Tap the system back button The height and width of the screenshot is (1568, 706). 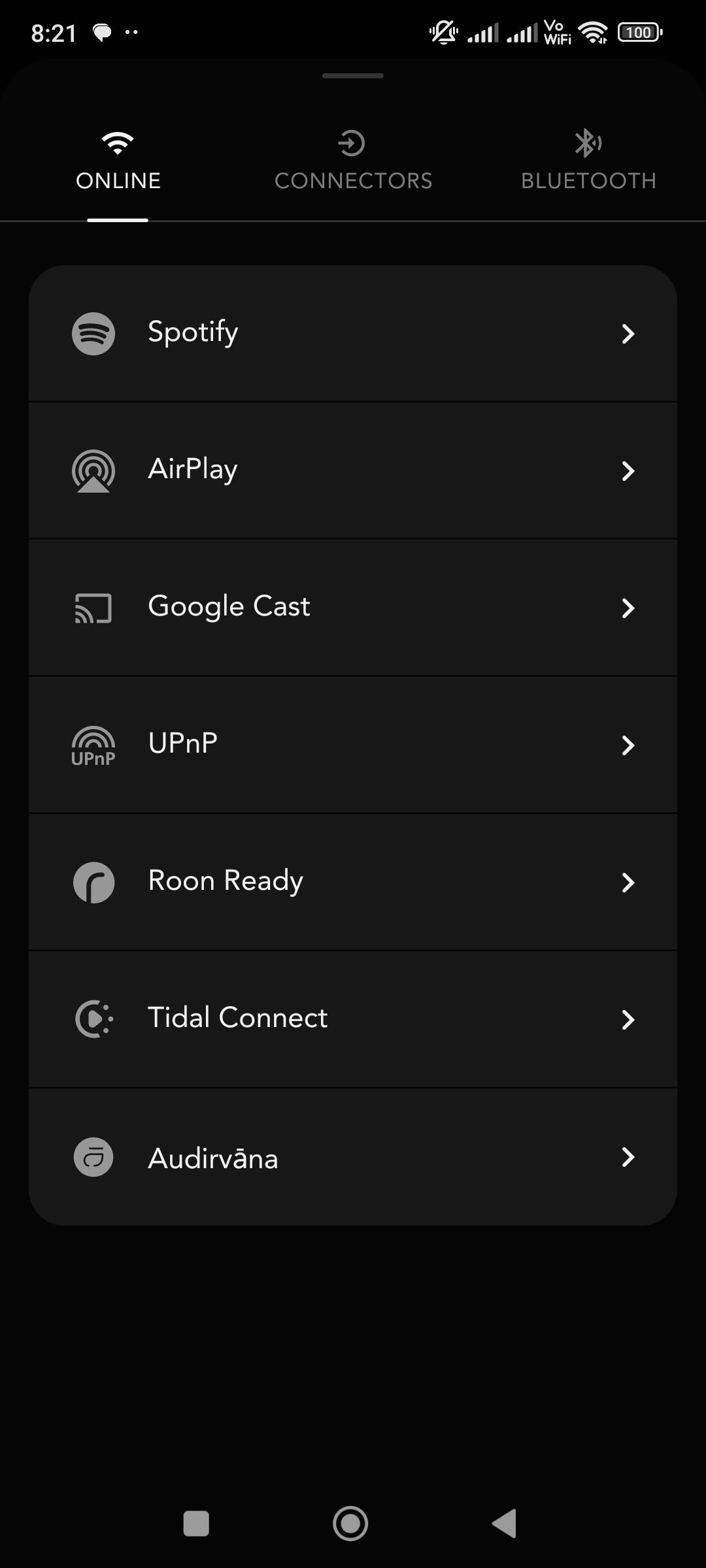(x=505, y=1524)
